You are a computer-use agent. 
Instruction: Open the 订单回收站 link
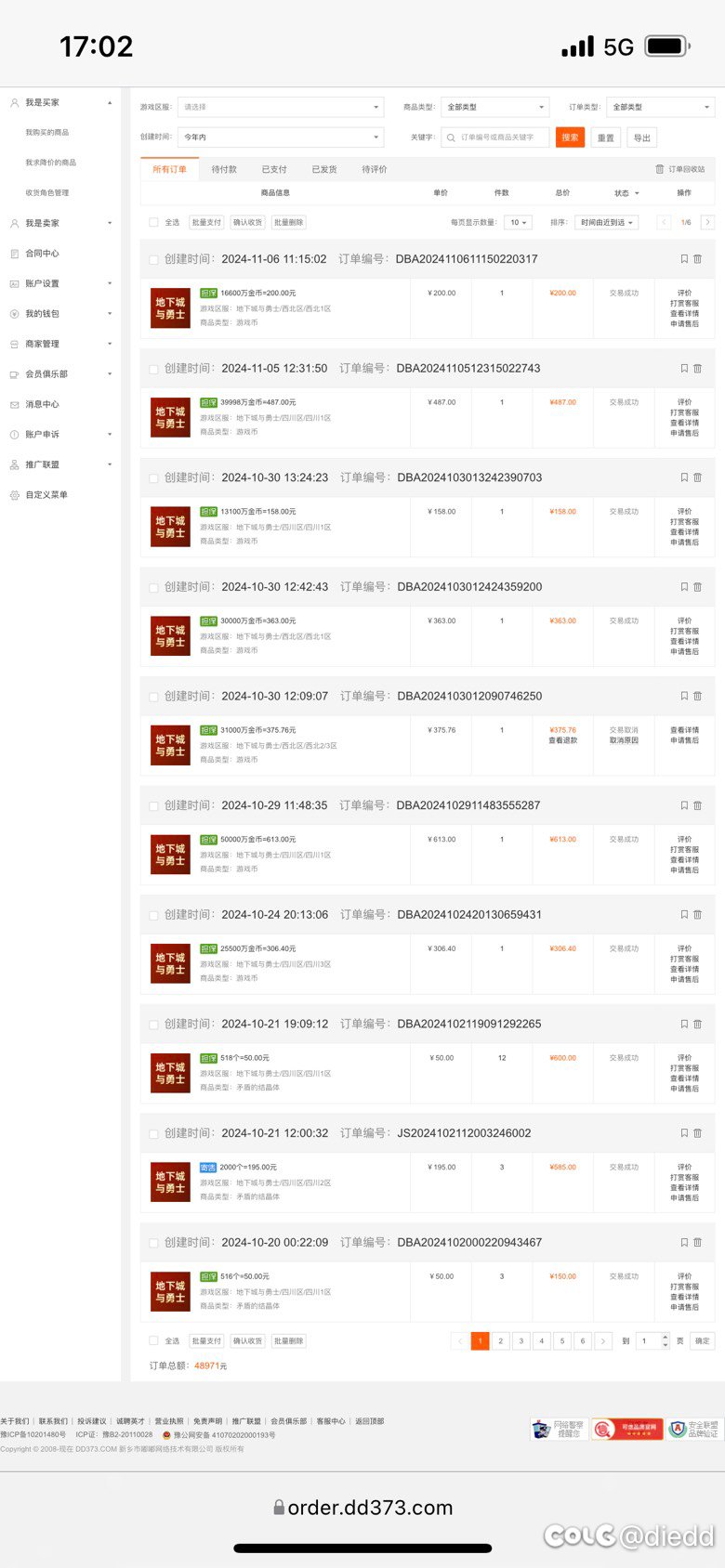pyautogui.click(x=680, y=169)
